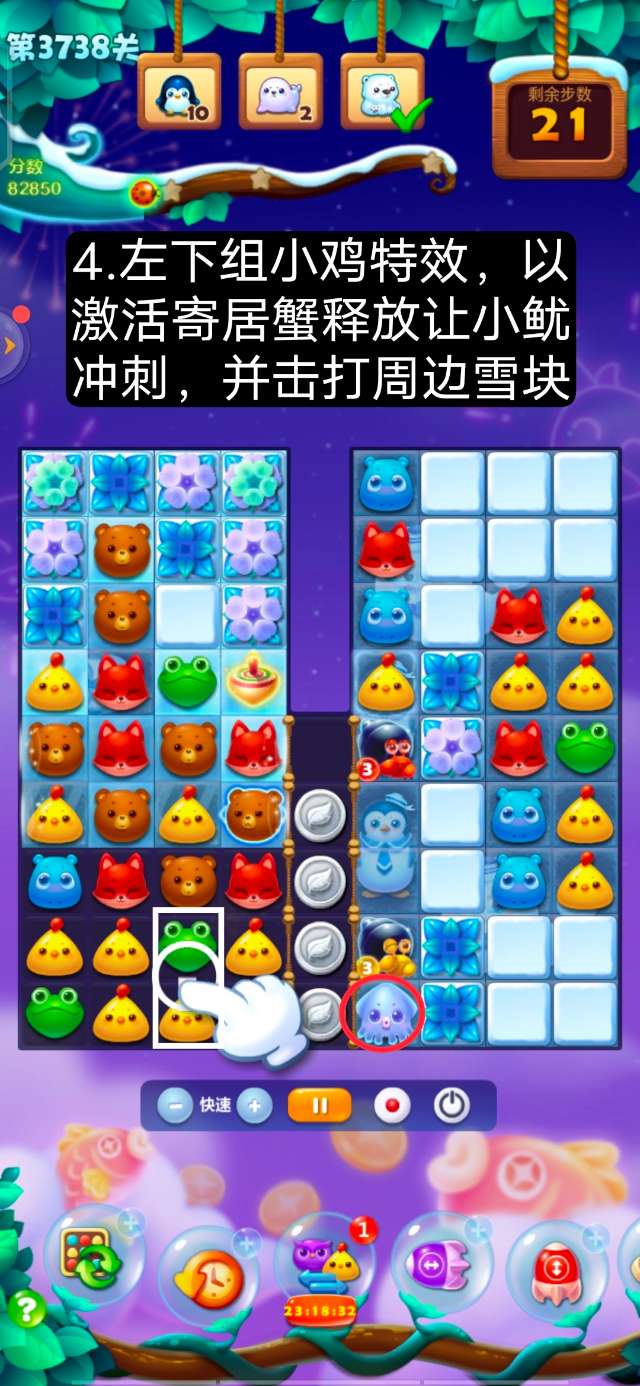Decrease the playback speed with minus
Image resolution: width=640 pixels, height=1386 pixels.
point(176,1106)
